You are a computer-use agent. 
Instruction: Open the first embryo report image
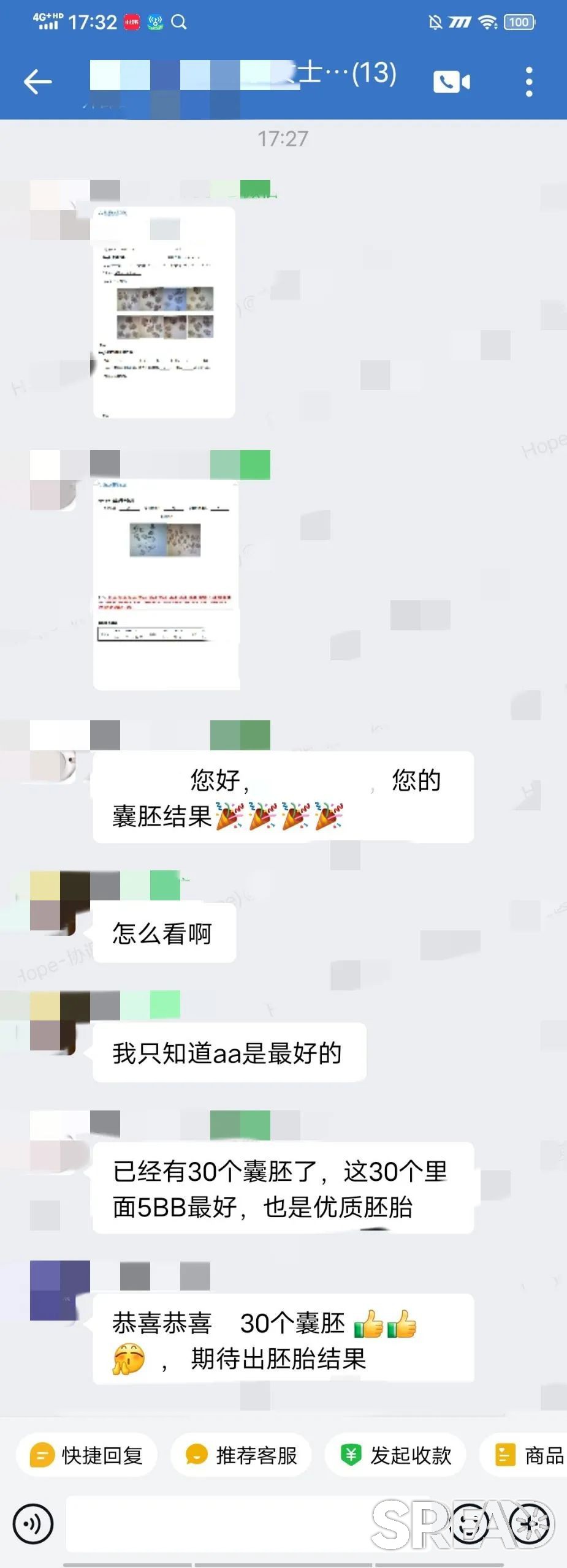click(164, 312)
